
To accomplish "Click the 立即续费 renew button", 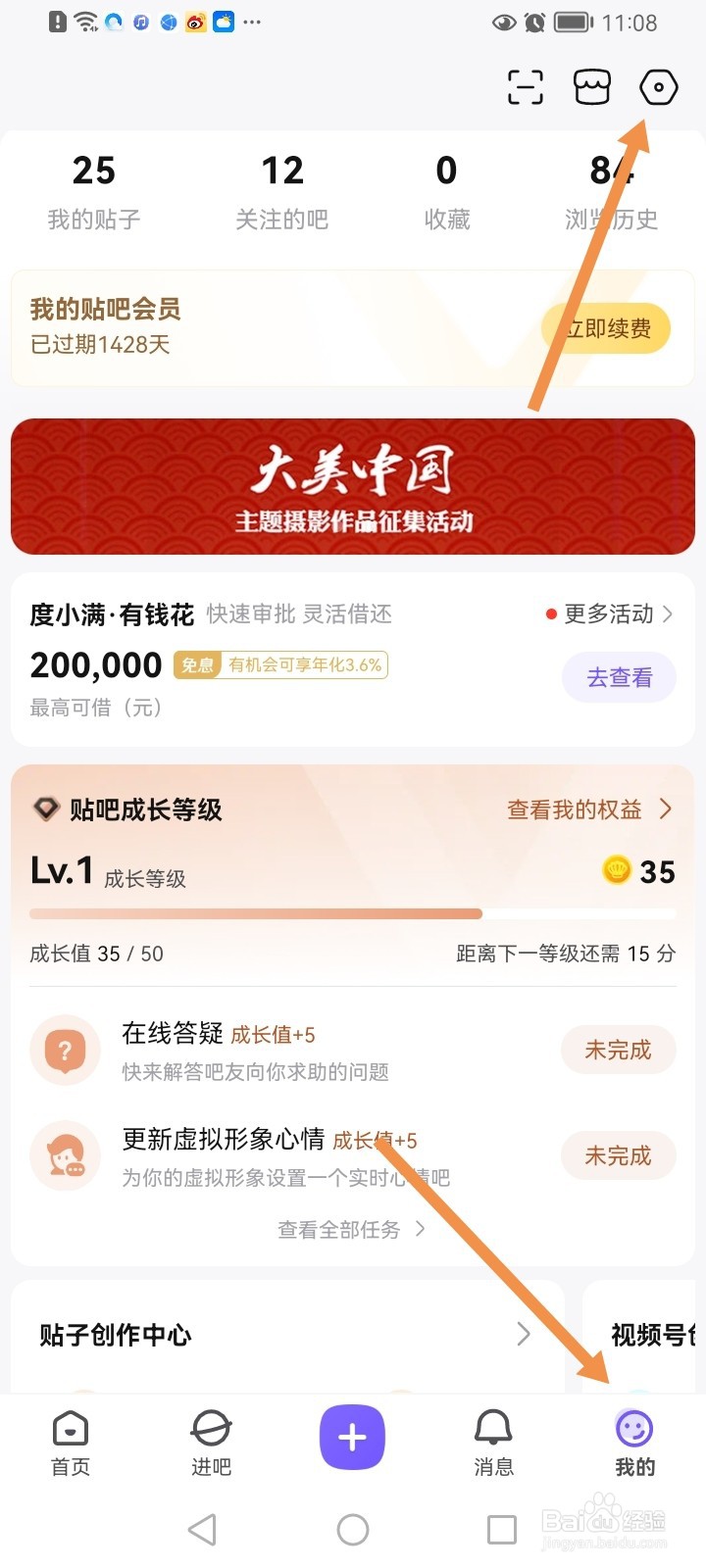I will pyautogui.click(x=605, y=328).
